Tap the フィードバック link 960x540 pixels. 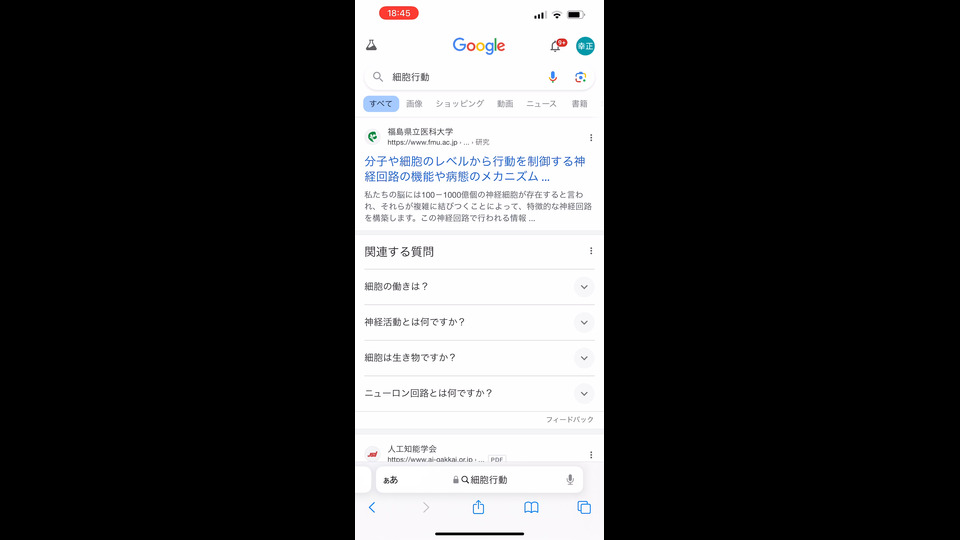coord(569,420)
